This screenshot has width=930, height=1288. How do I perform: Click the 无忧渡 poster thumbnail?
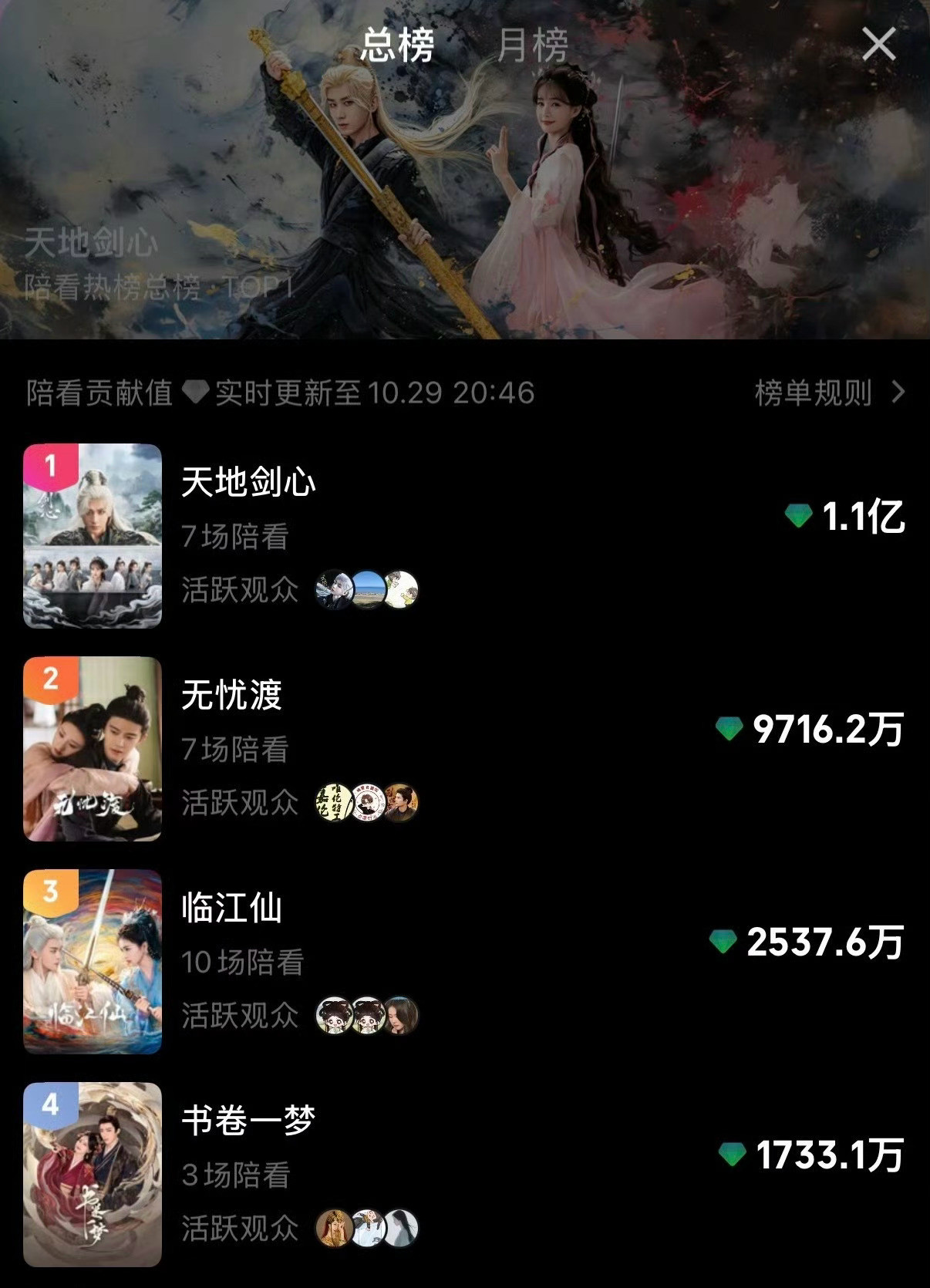93,752
